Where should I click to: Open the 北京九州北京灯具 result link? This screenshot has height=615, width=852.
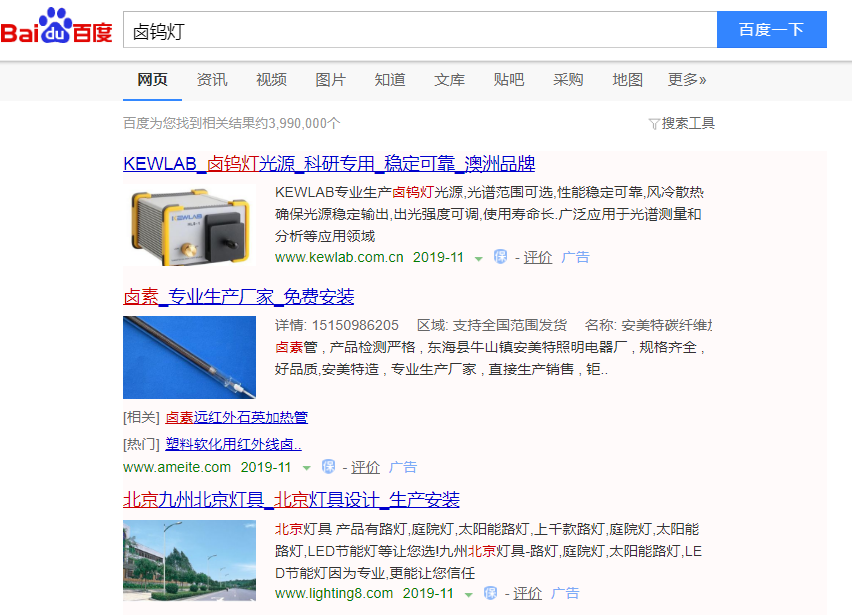[291, 499]
